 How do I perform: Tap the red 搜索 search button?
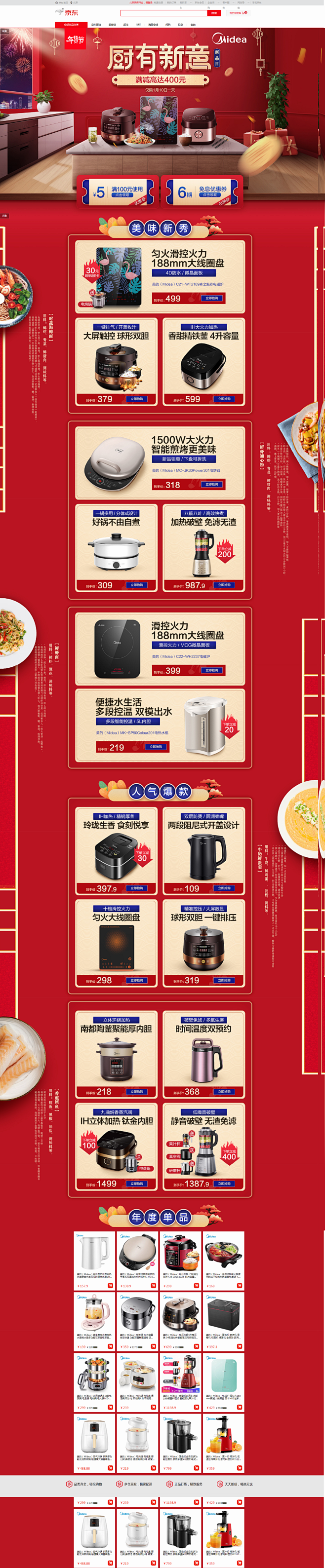[x=214, y=13]
